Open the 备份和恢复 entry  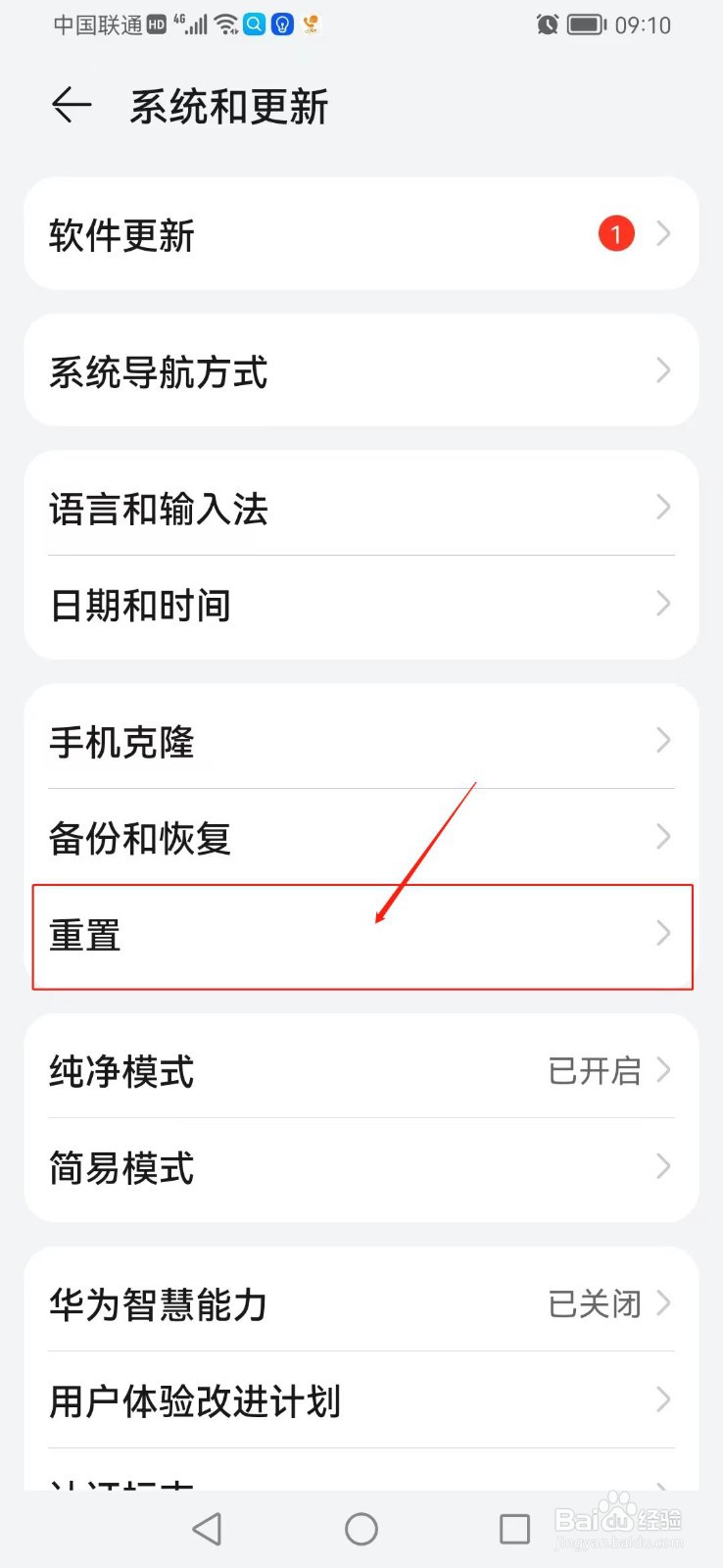[x=361, y=837]
